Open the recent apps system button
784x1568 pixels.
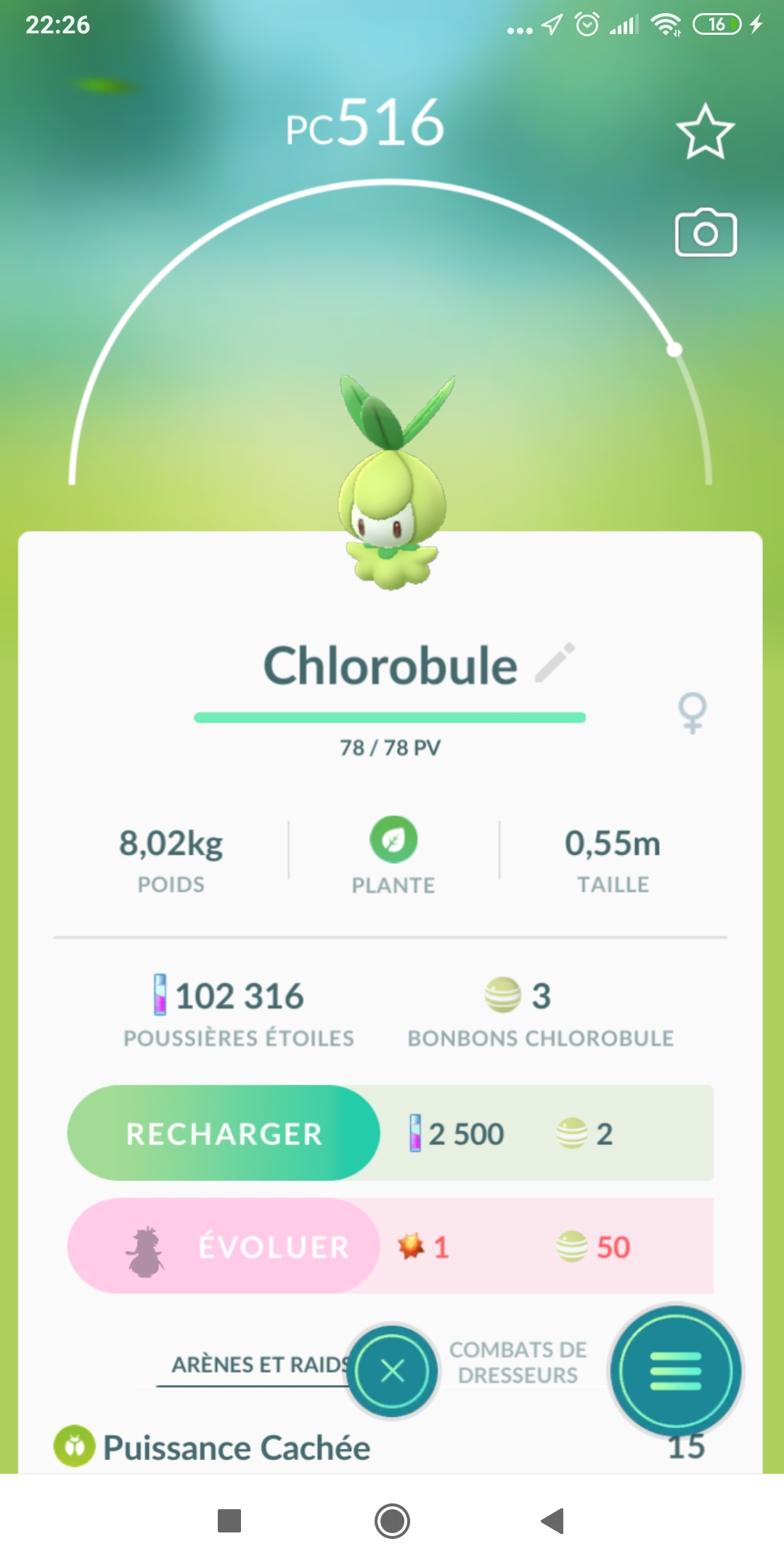pyautogui.click(x=229, y=1521)
